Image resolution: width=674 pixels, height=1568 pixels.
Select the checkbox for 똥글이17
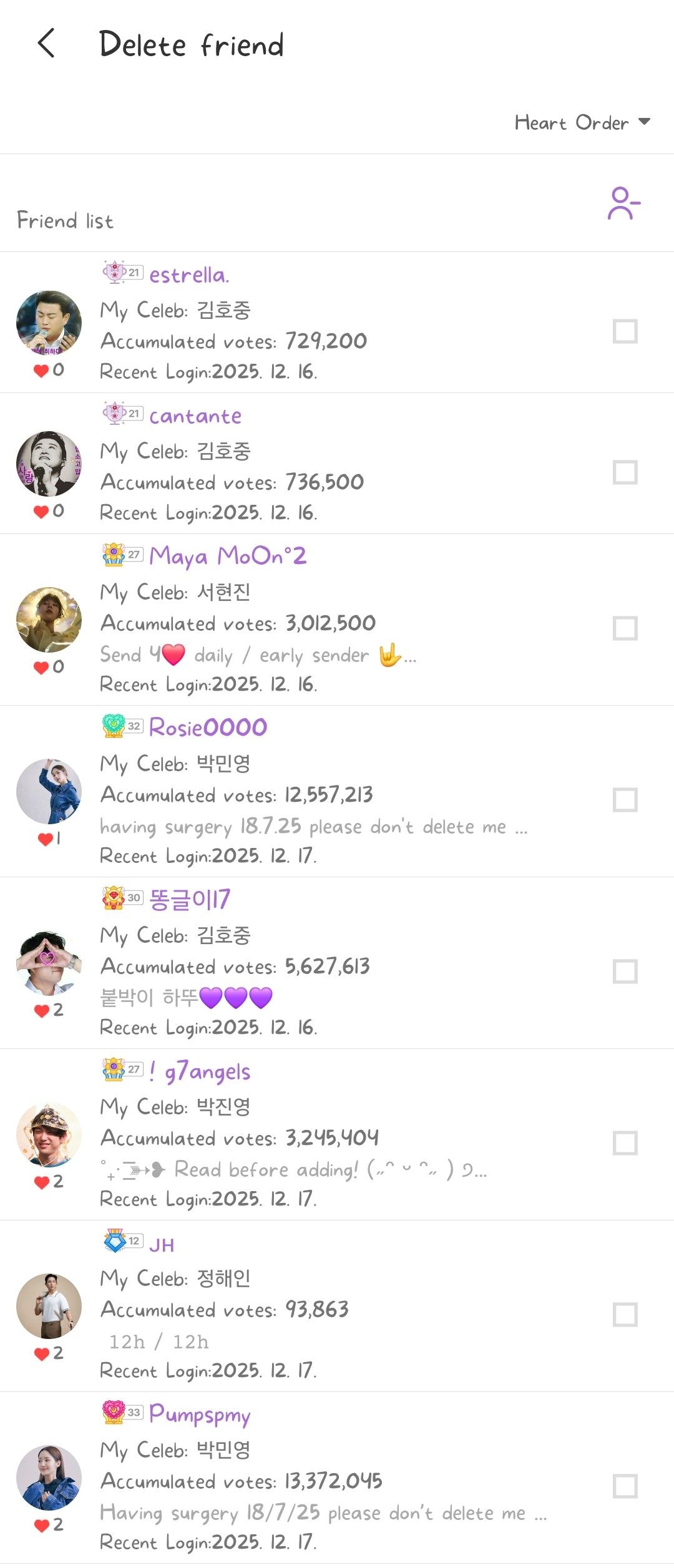(625, 971)
